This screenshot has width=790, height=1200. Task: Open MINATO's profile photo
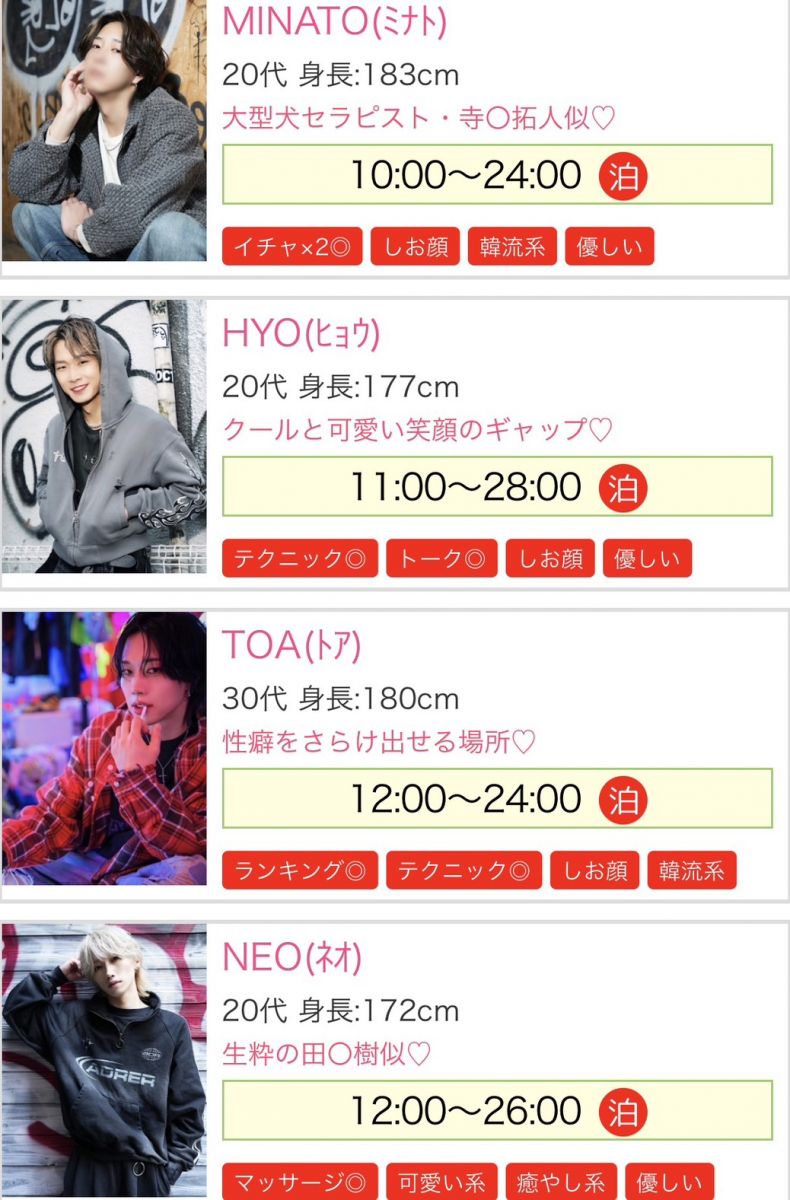(104, 130)
